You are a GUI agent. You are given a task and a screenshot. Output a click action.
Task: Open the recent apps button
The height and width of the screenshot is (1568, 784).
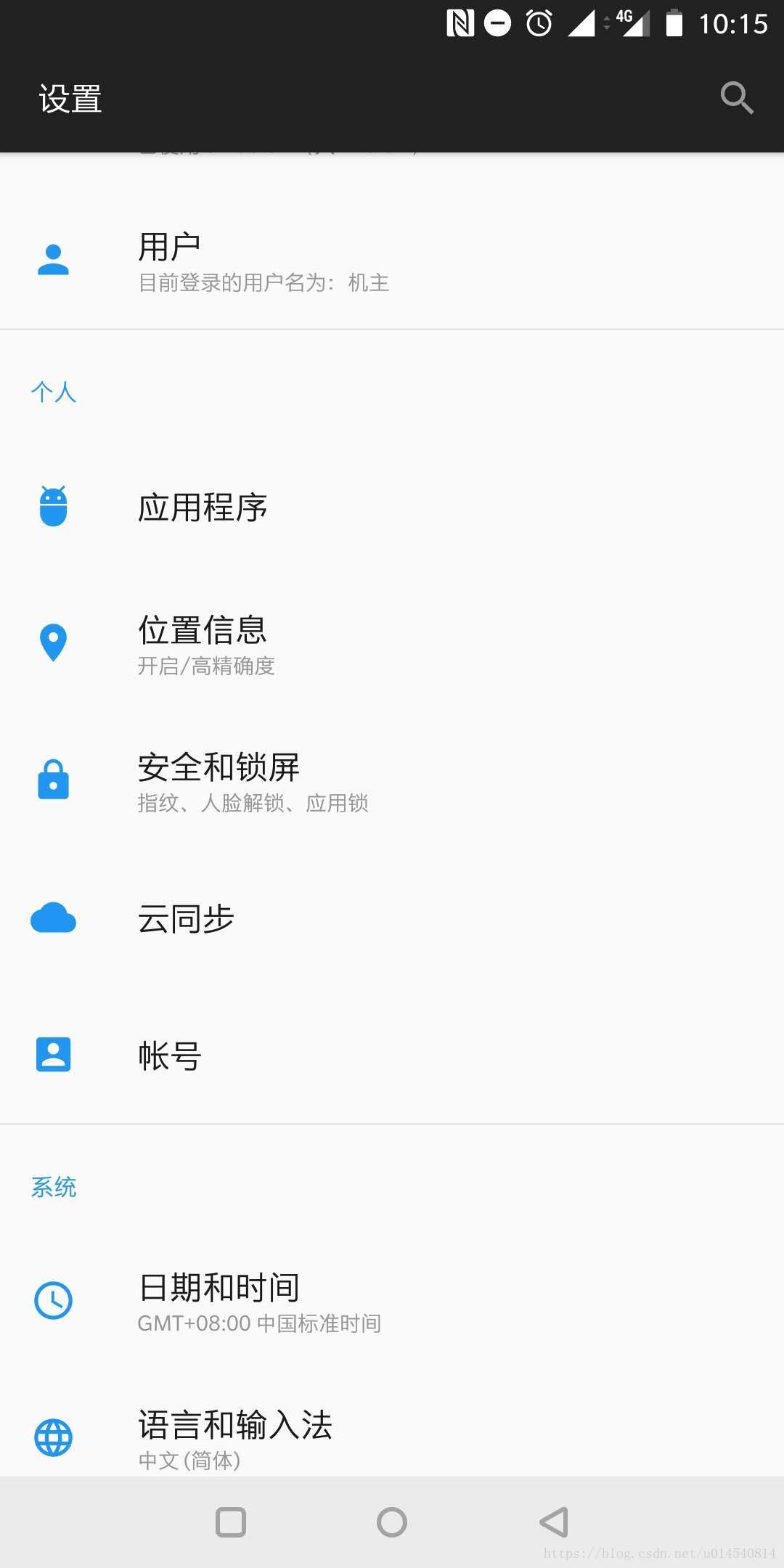tap(231, 1522)
